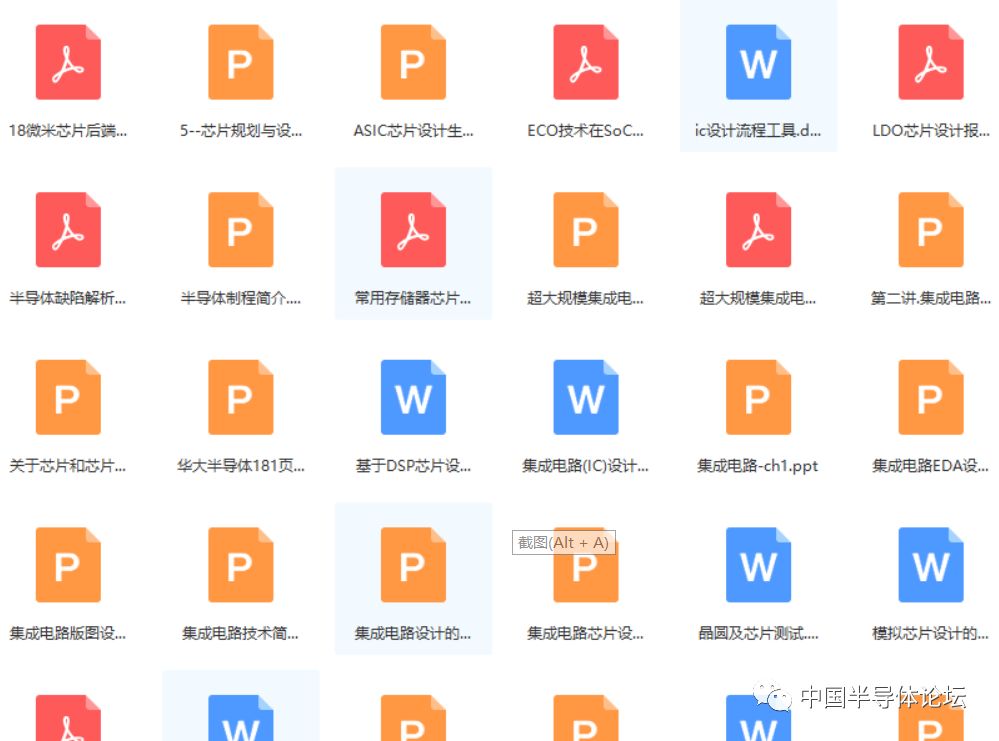Open the 晶圆及芯片测试 Word document
Screen dimensions: 999x741
[759, 565]
